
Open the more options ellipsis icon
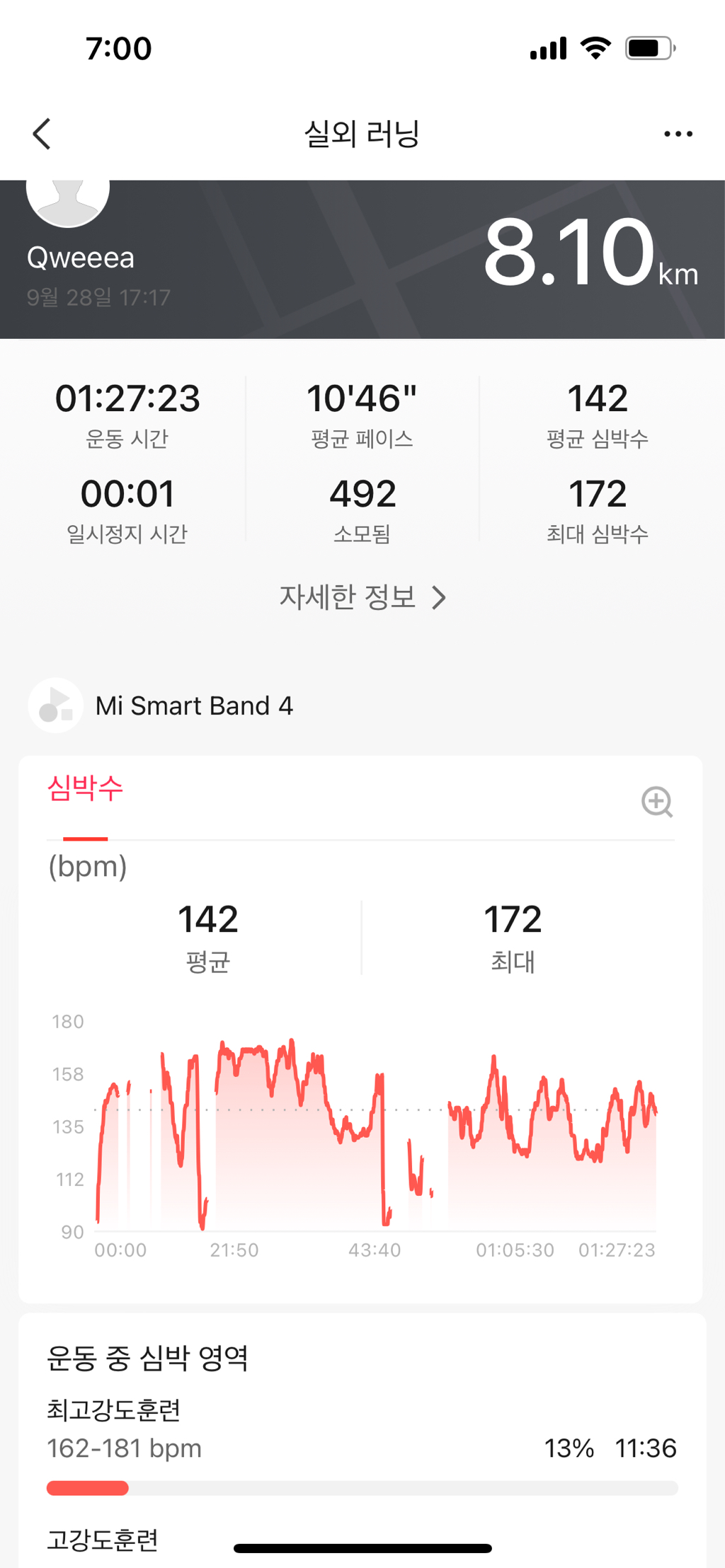(x=678, y=133)
